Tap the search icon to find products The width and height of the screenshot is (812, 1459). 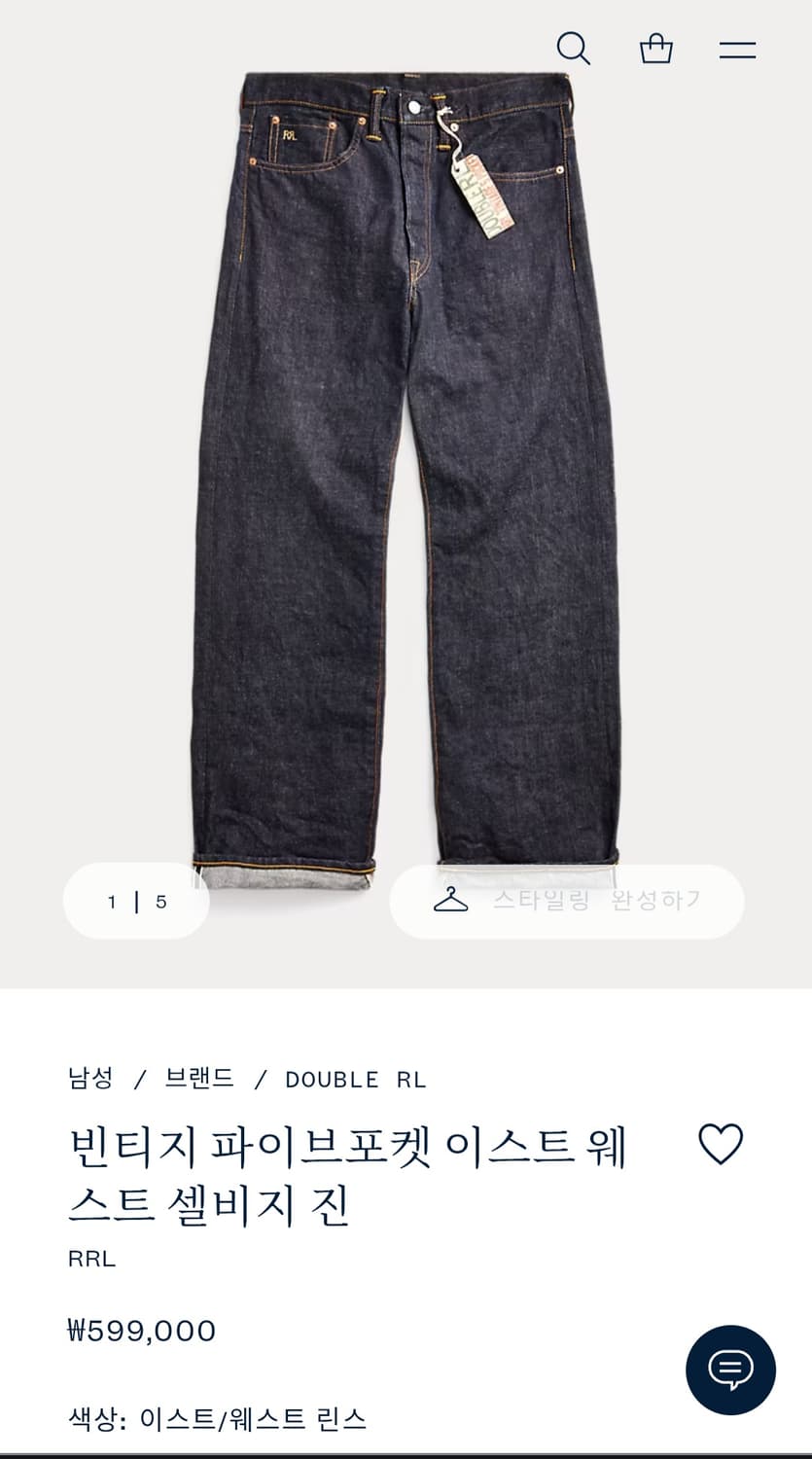click(x=574, y=48)
